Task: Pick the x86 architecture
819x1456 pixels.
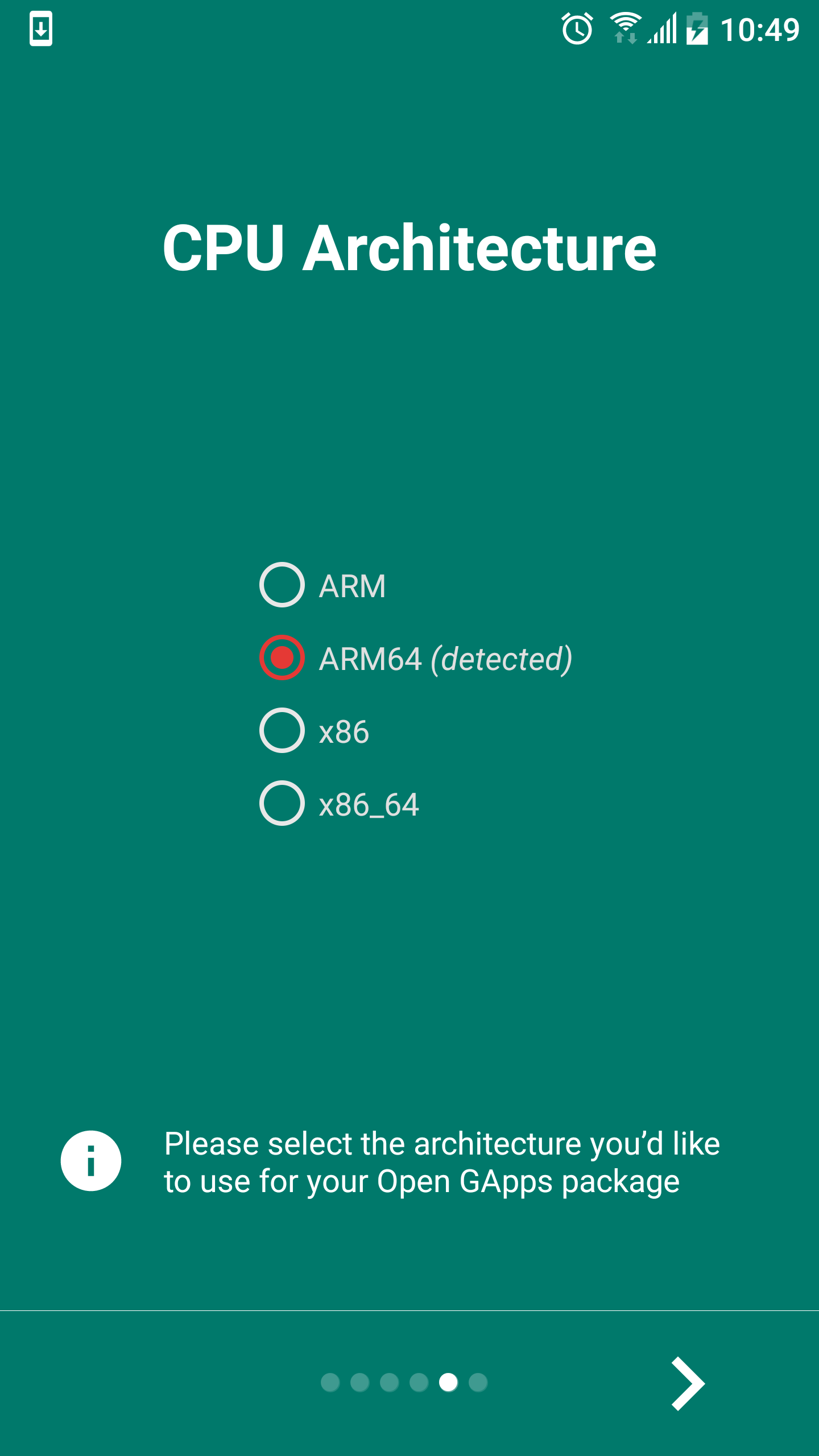Action: pos(282,731)
